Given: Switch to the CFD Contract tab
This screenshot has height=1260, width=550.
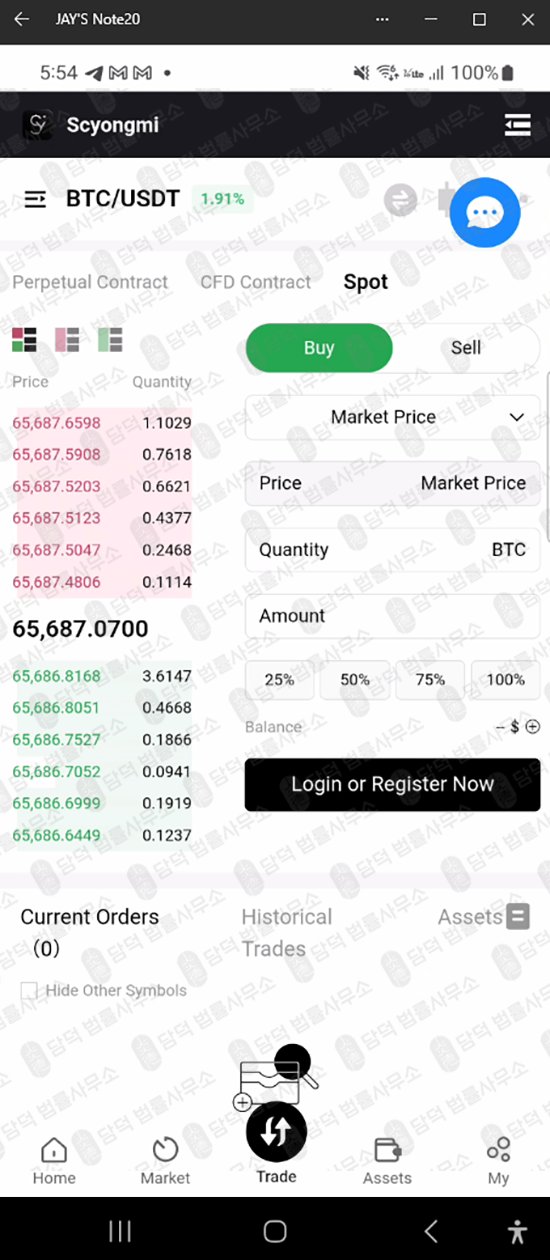Looking at the screenshot, I should (256, 282).
